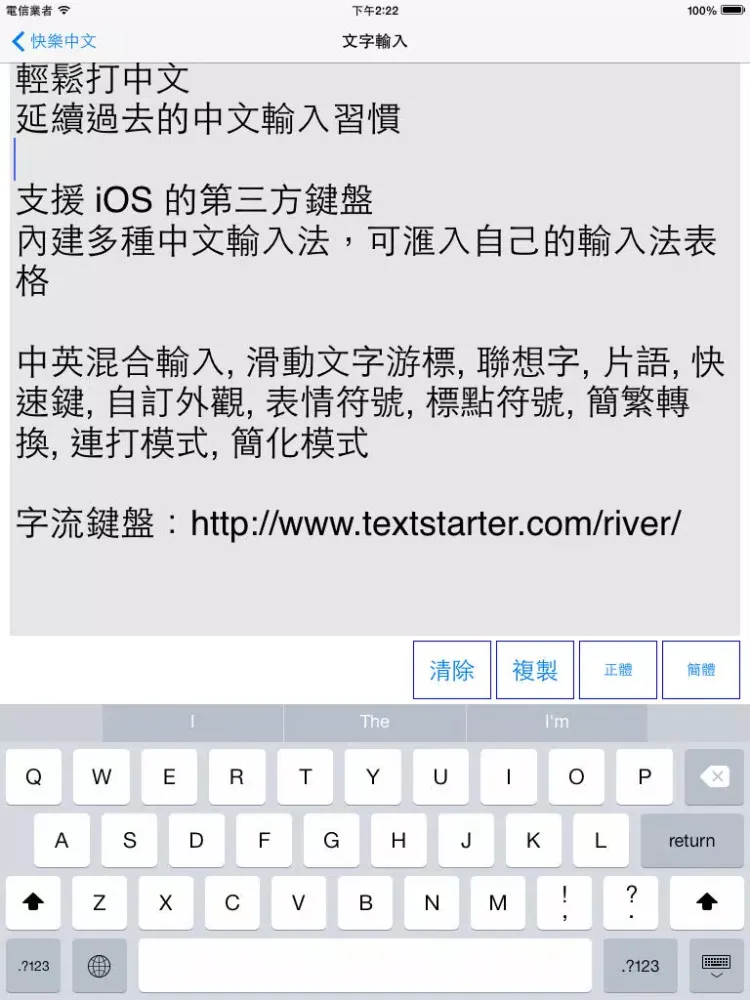The width and height of the screenshot is (750, 1000).
Task: Choose the suggestion 'I'
Action: [x=191, y=721]
